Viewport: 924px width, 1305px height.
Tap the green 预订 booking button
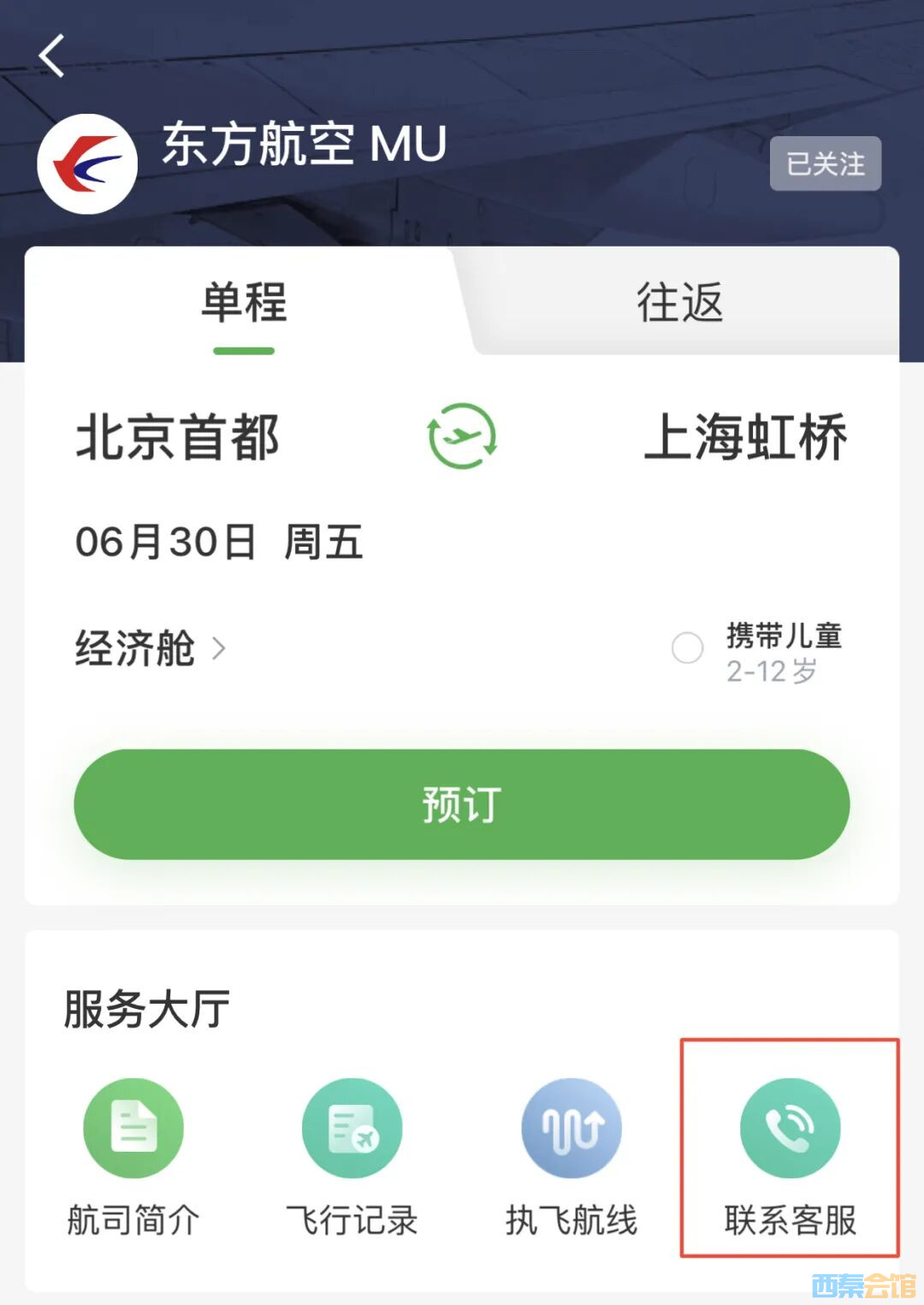pyautogui.click(x=462, y=804)
